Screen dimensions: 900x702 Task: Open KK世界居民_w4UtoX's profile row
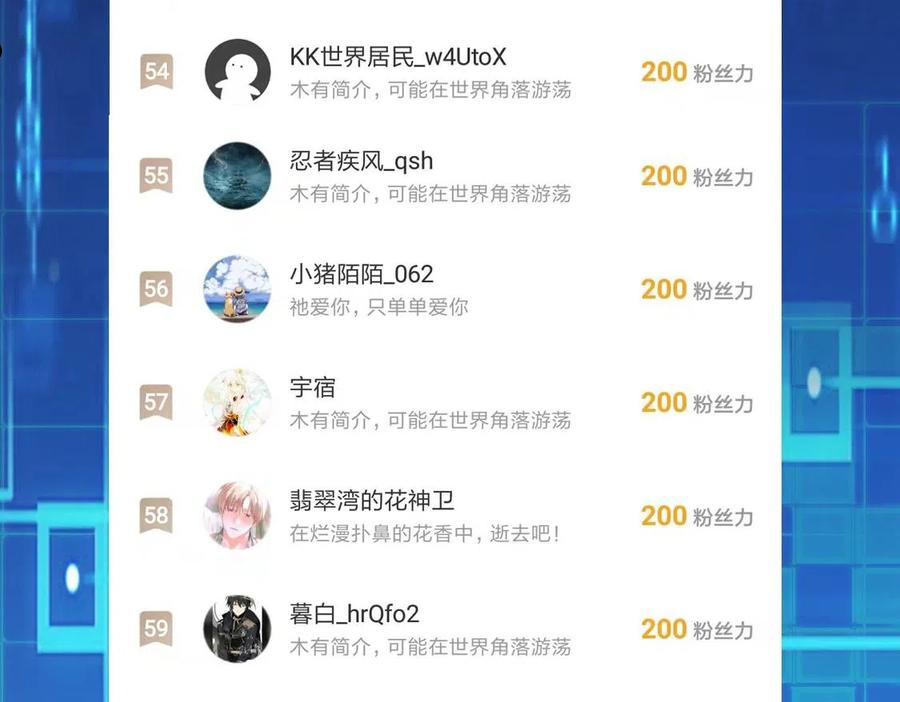[x=397, y=58]
